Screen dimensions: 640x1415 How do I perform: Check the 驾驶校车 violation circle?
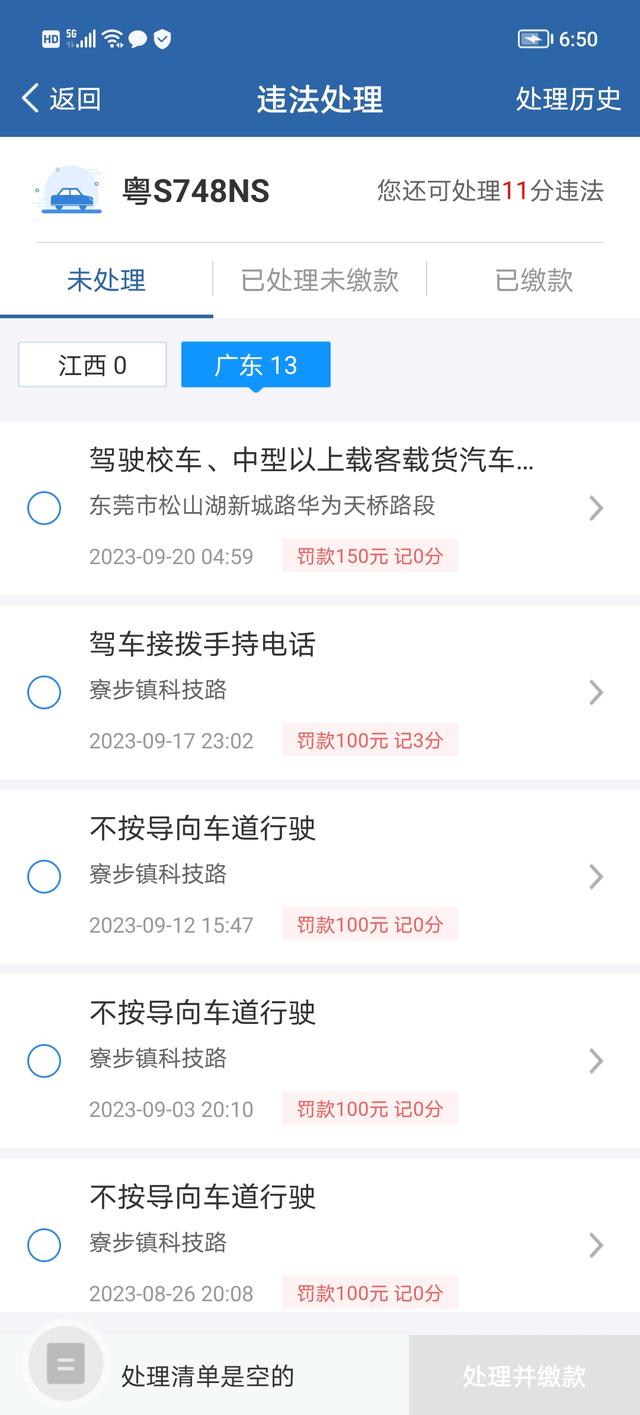[x=44, y=508]
